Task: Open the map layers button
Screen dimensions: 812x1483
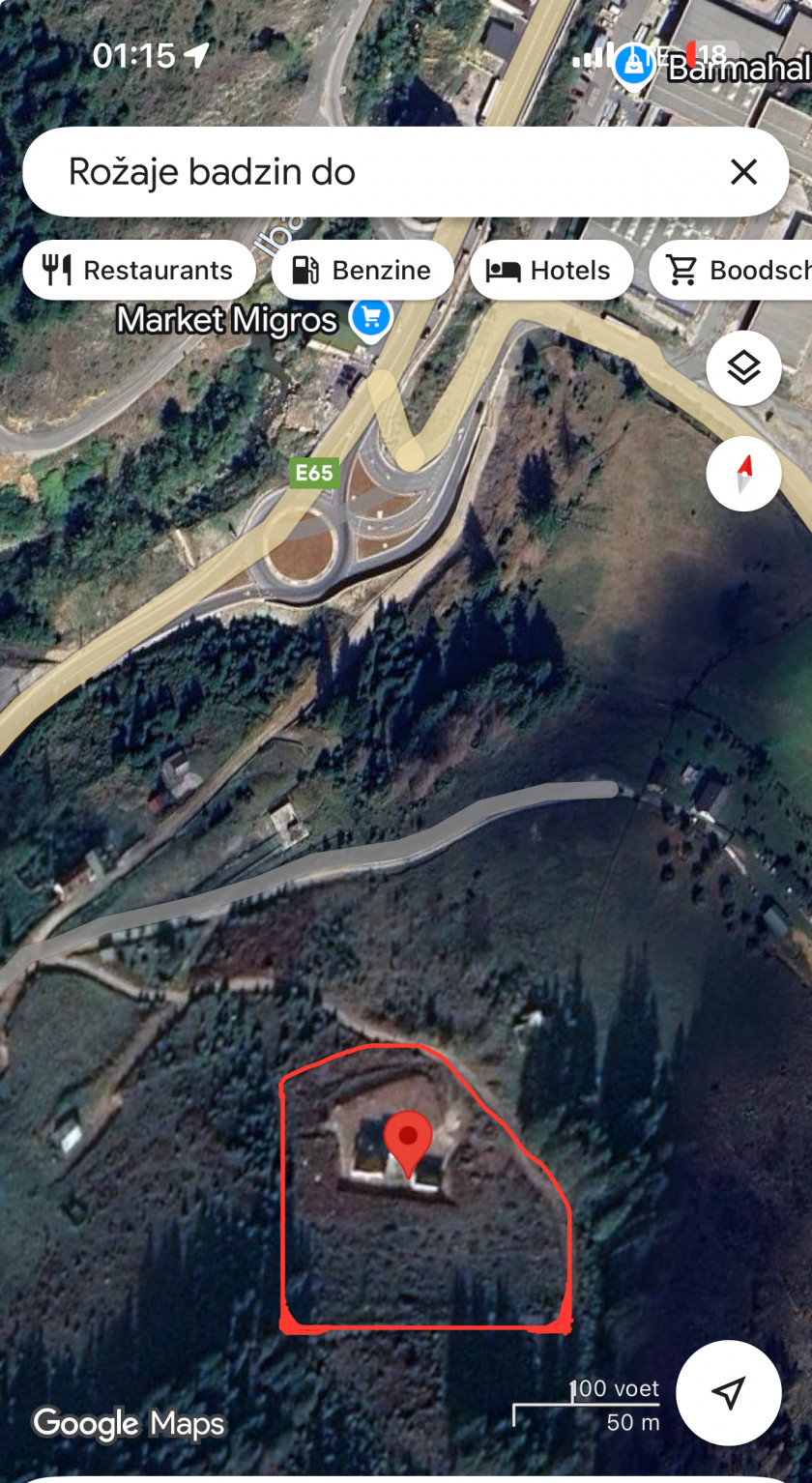Action: [x=743, y=368]
